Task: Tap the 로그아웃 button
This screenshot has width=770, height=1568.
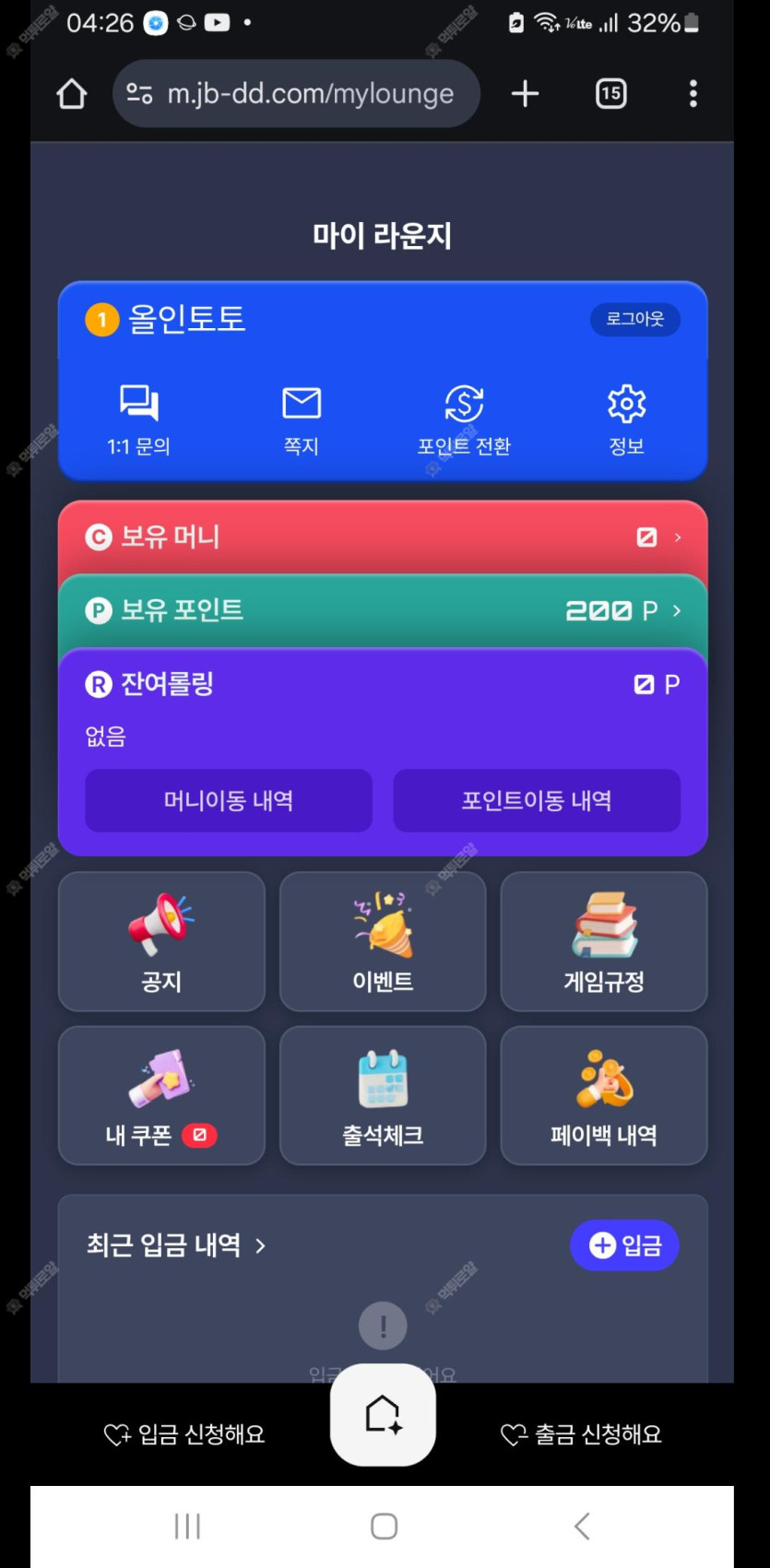Action: (634, 319)
